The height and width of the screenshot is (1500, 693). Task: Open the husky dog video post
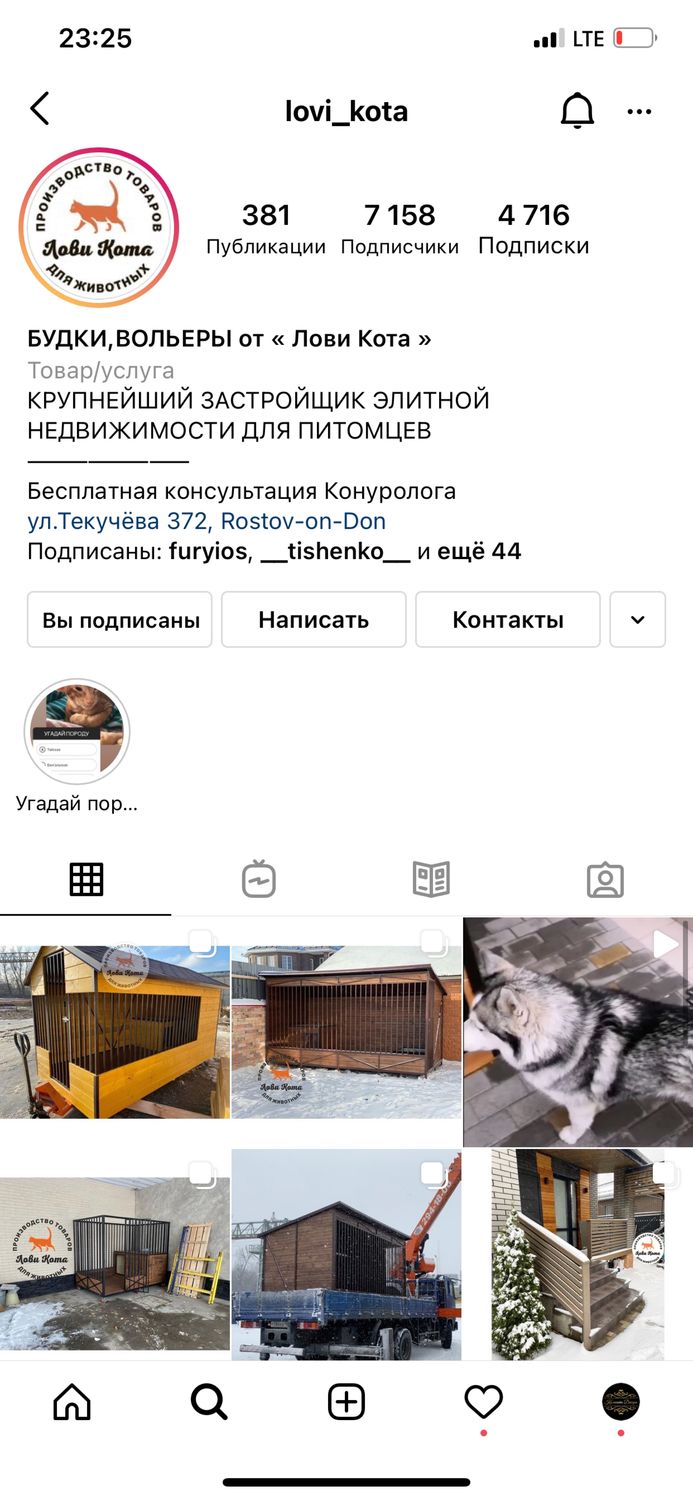pos(578,1032)
